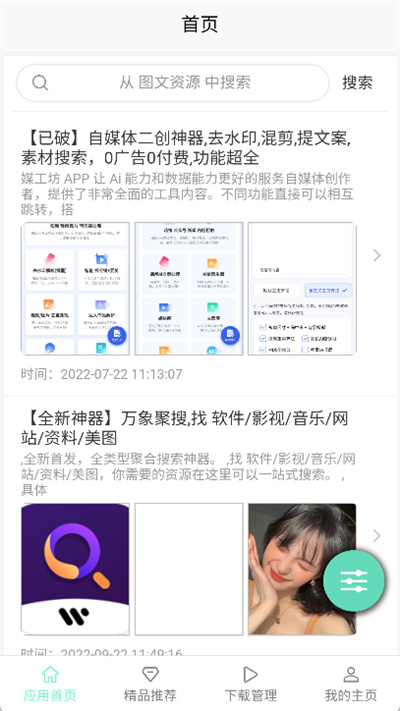This screenshot has height=711, width=400.
Task: View first screenshot of 自媒体二创神器 post
Action: 75,288
